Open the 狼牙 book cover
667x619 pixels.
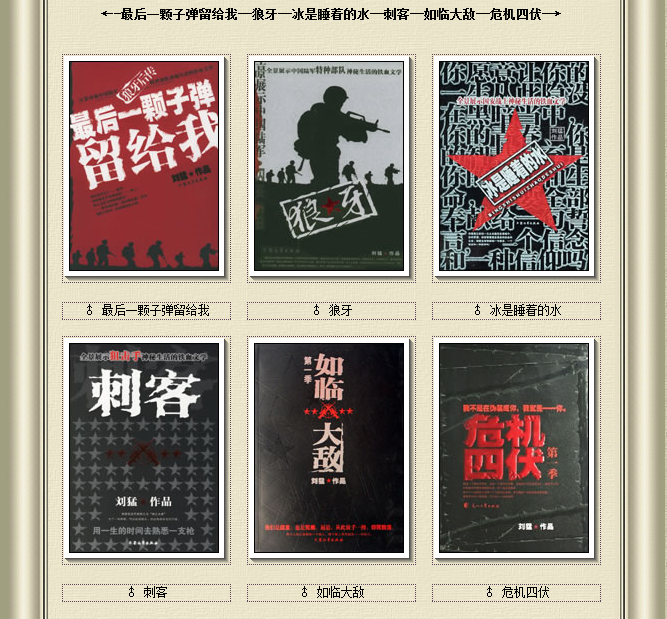pos(329,166)
